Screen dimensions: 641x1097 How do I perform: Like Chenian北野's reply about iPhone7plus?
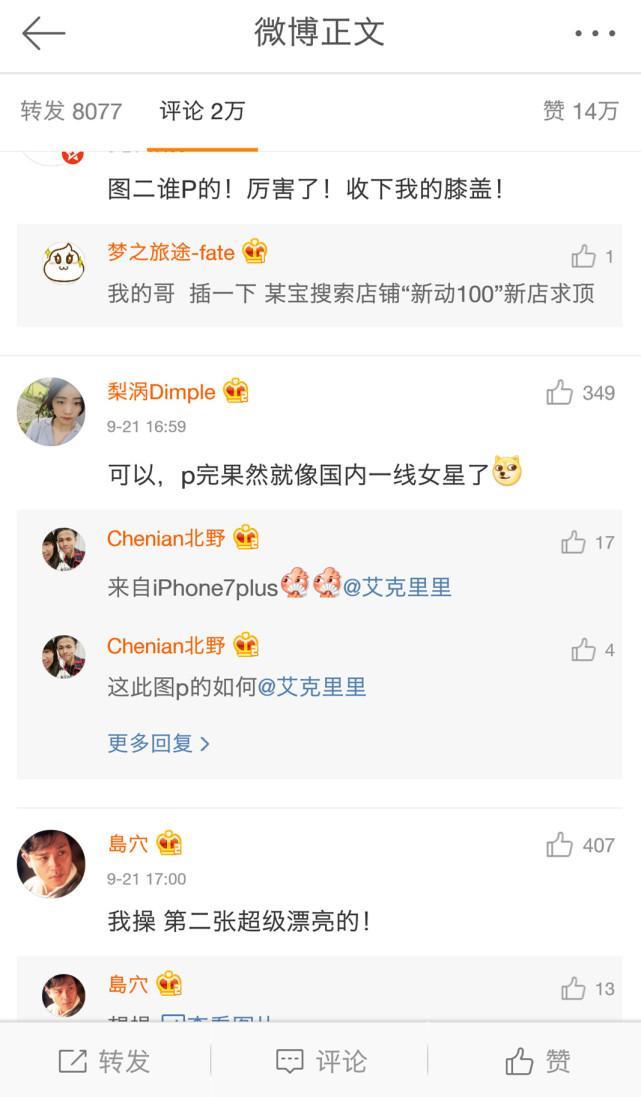[574, 543]
